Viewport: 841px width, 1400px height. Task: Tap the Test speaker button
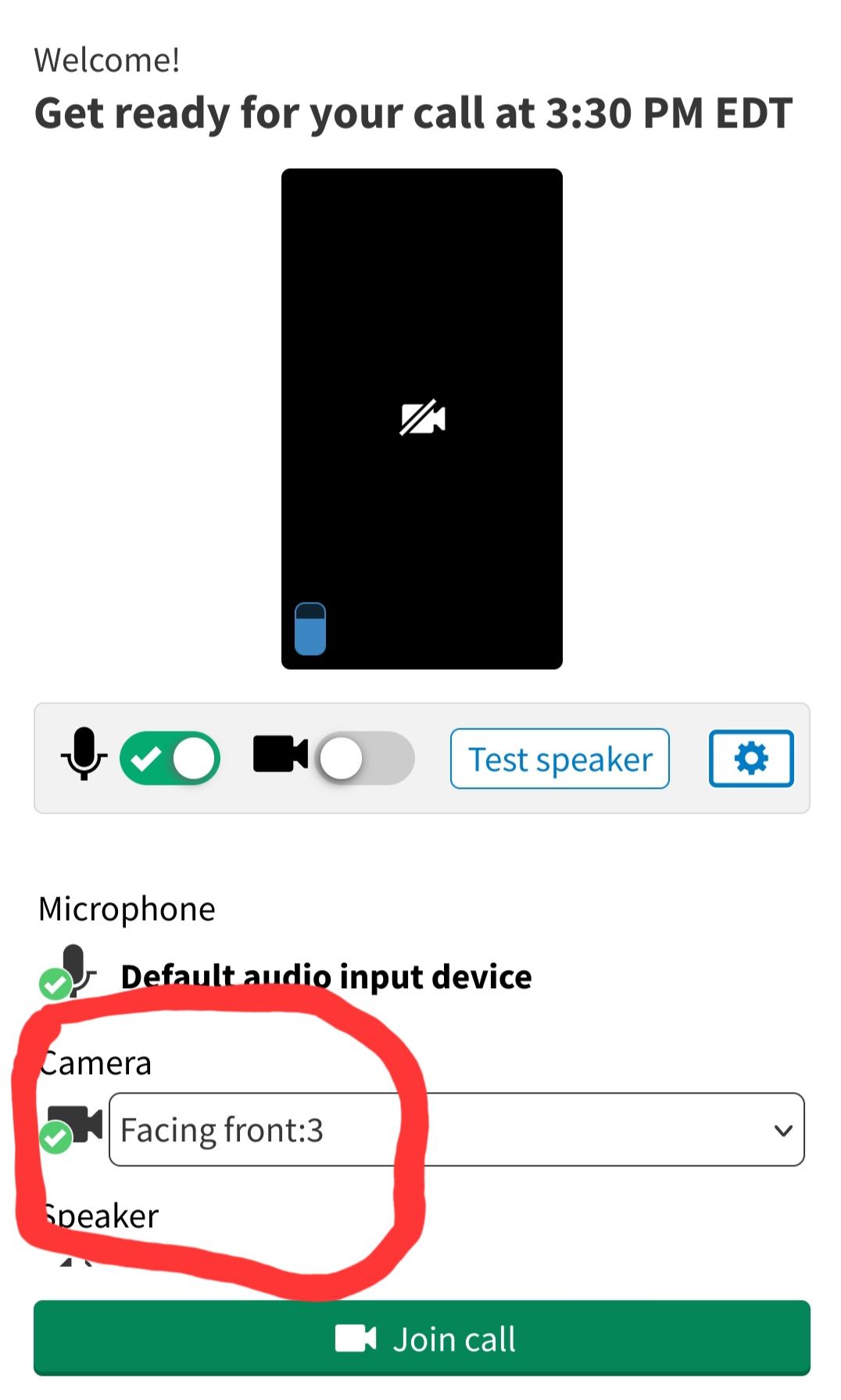pyautogui.click(x=560, y=759)
